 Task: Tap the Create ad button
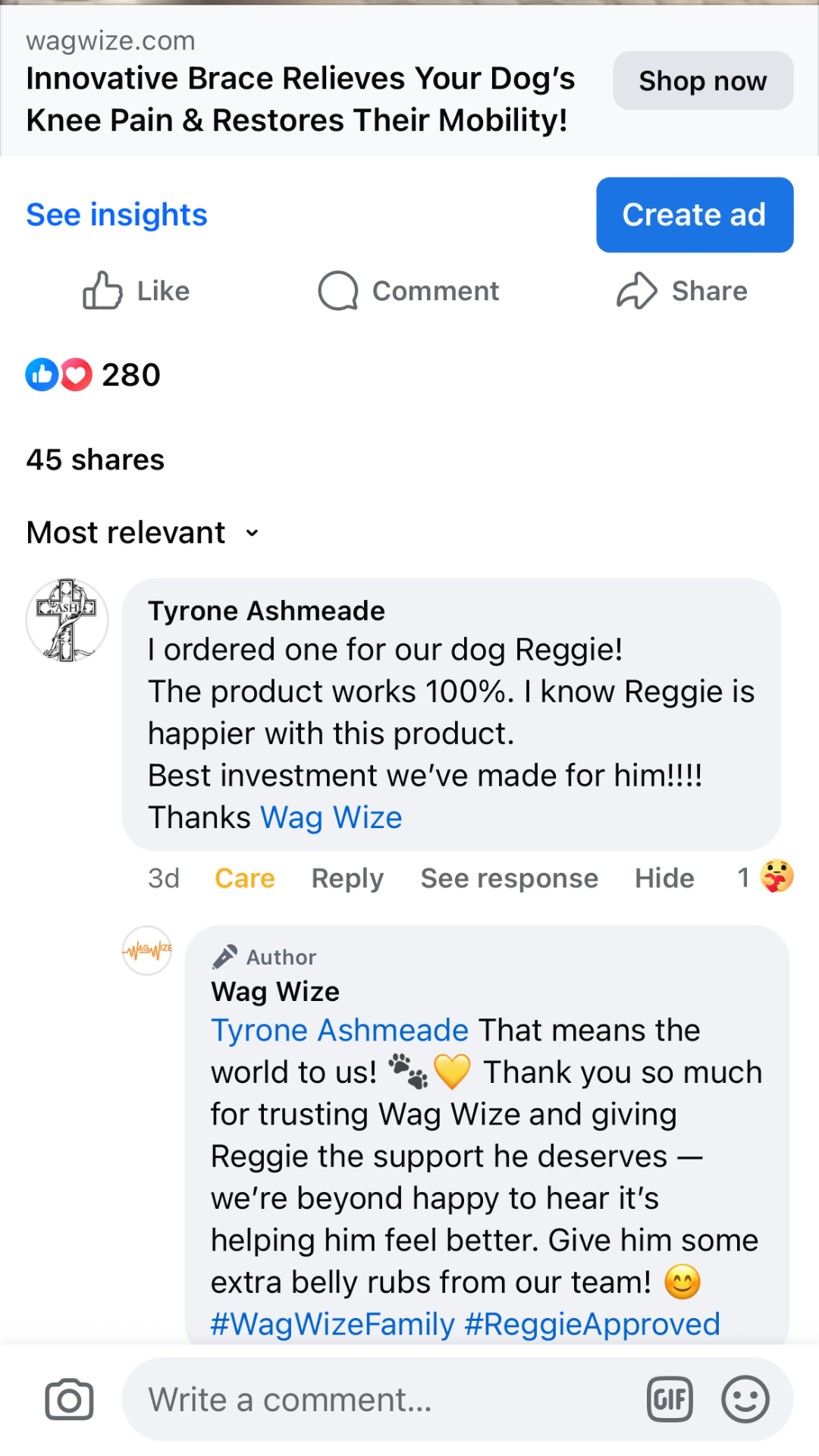pos(694,215)
